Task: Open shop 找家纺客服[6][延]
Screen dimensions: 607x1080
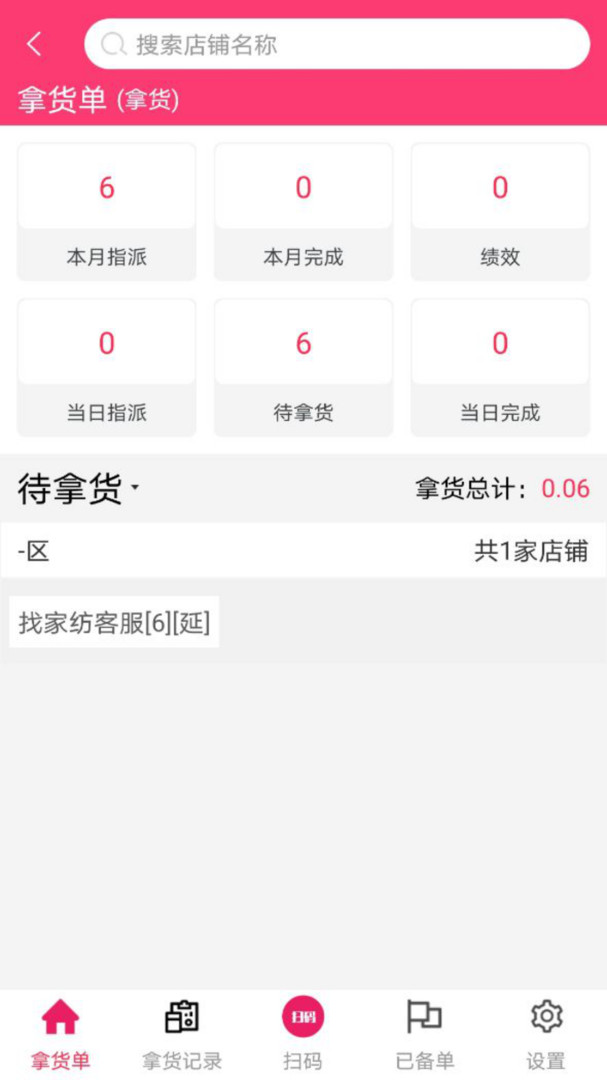Action: 114,623
